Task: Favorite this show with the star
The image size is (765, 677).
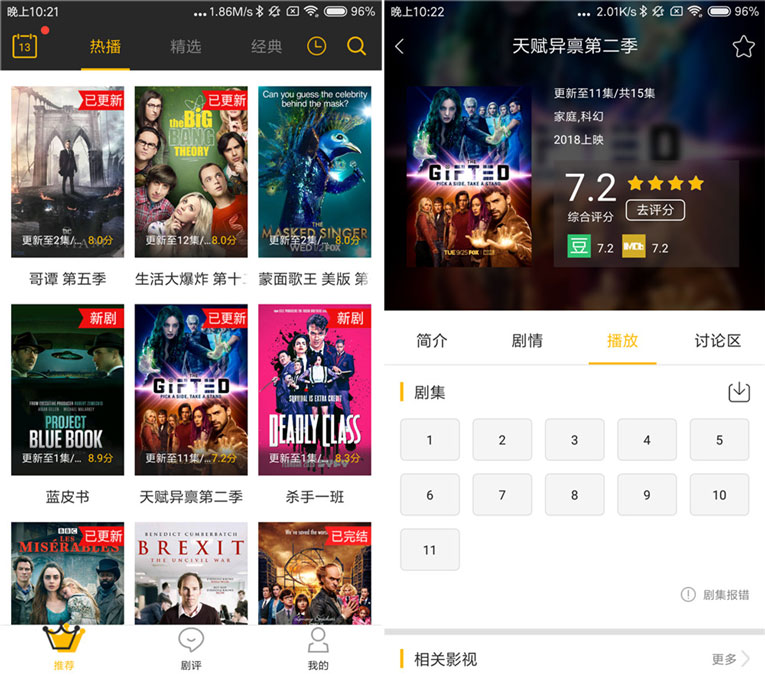Action: click(x=742, y=46)
